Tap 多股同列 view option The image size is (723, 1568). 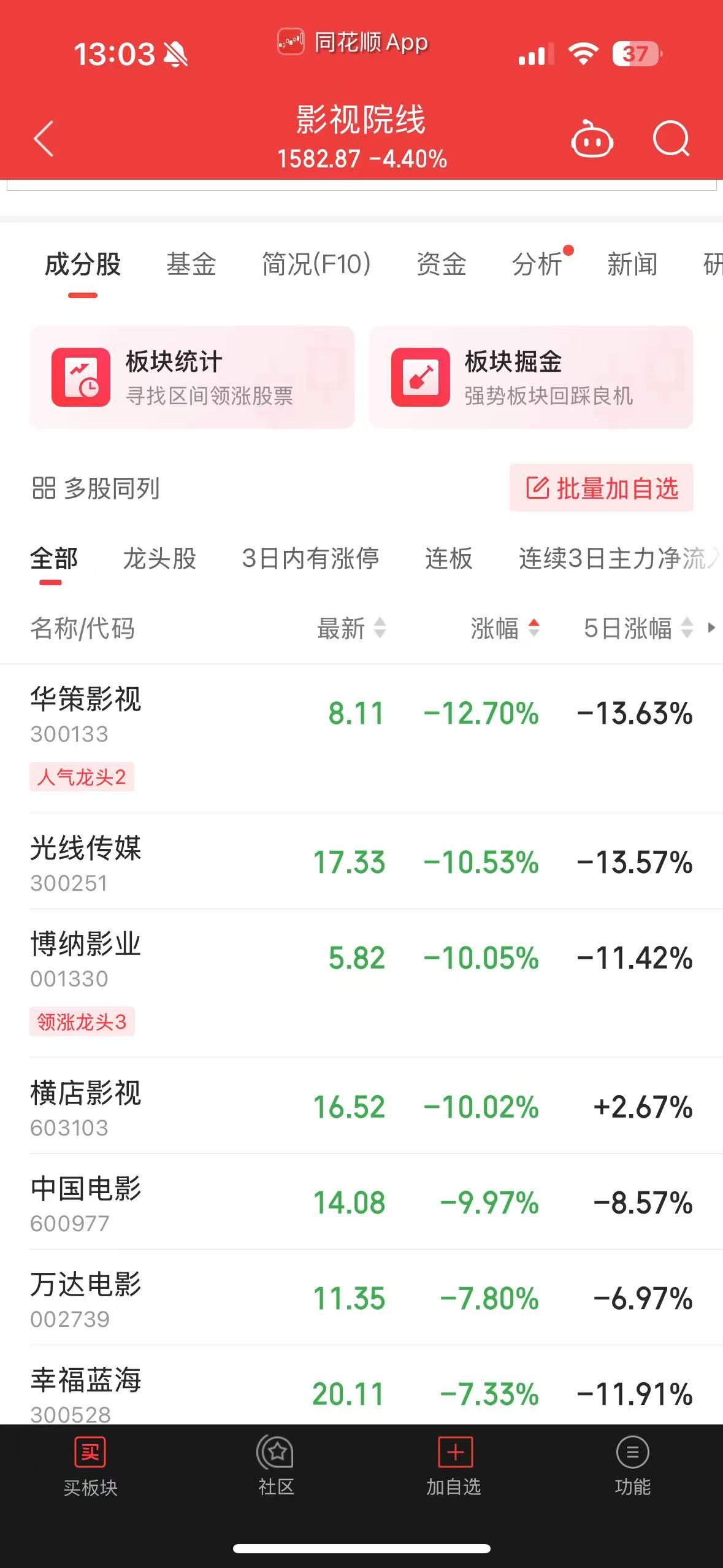(96, 488)
